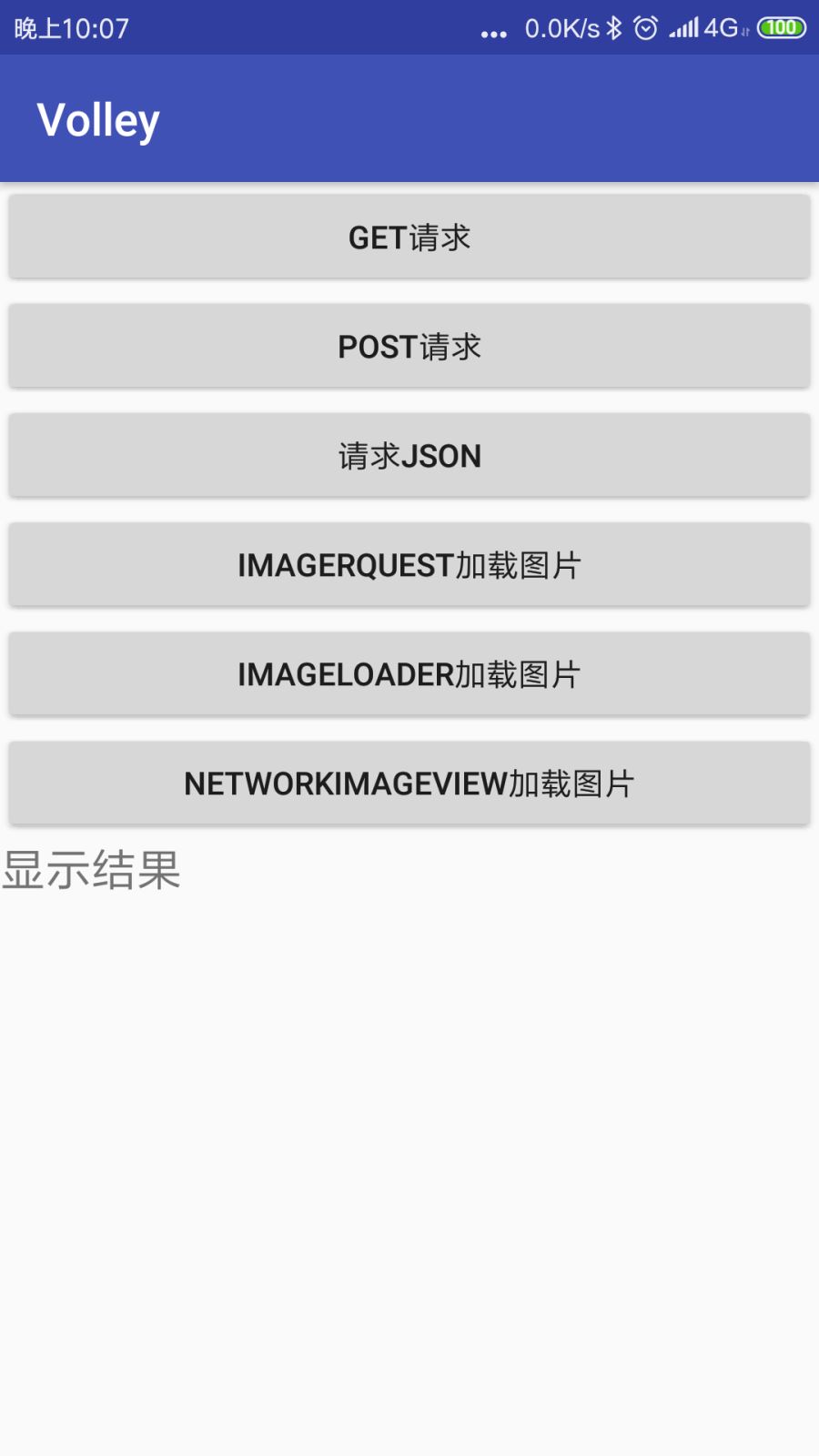Tap NETWORKIMAGEVIEW加载图片 button
The width and height of the screenshot is (819, 1456).
tap(409, 783)
